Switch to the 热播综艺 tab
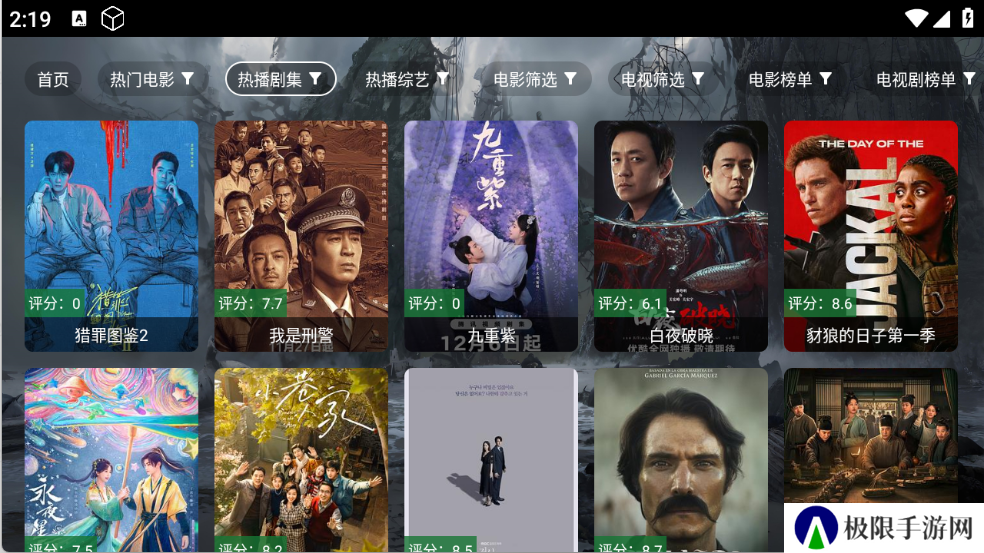Screen dimensions: 984x553 click(x=407, y=79)
